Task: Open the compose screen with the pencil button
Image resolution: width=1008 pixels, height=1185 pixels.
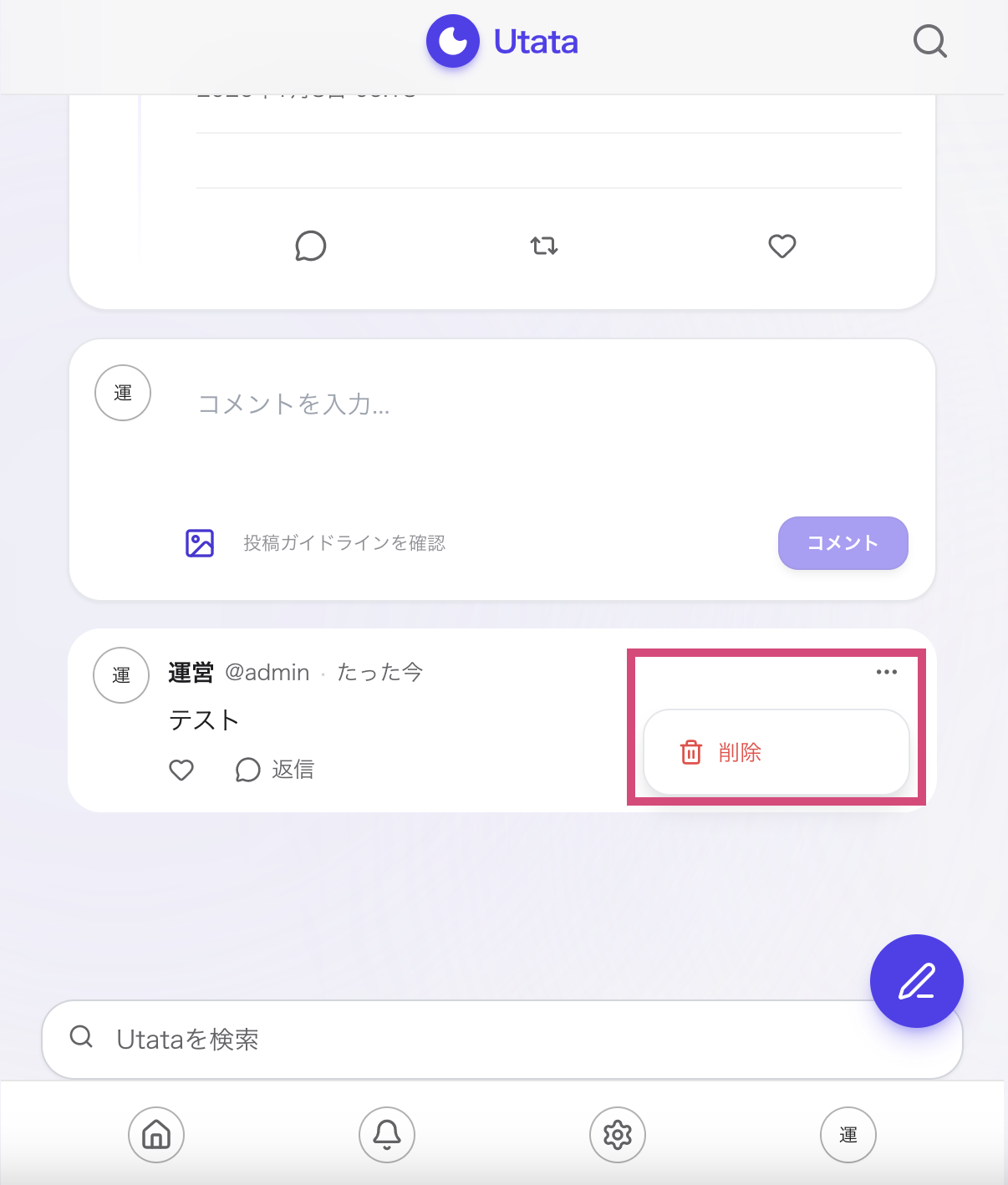Action: (x=916, y=981)
